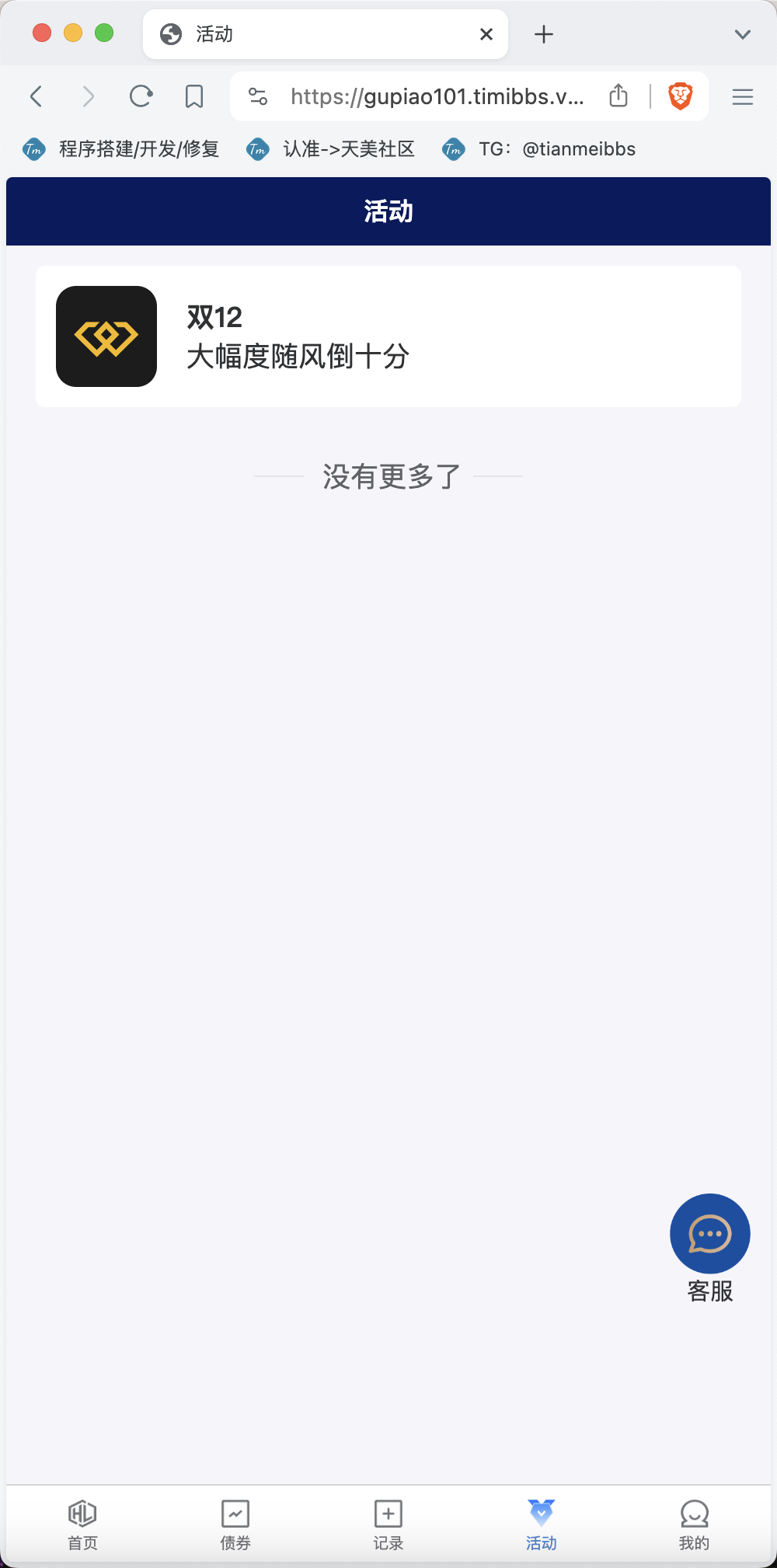777x1568 pixels.
Task: Open the browser hamburger menu
Action: tap(743, 96)
